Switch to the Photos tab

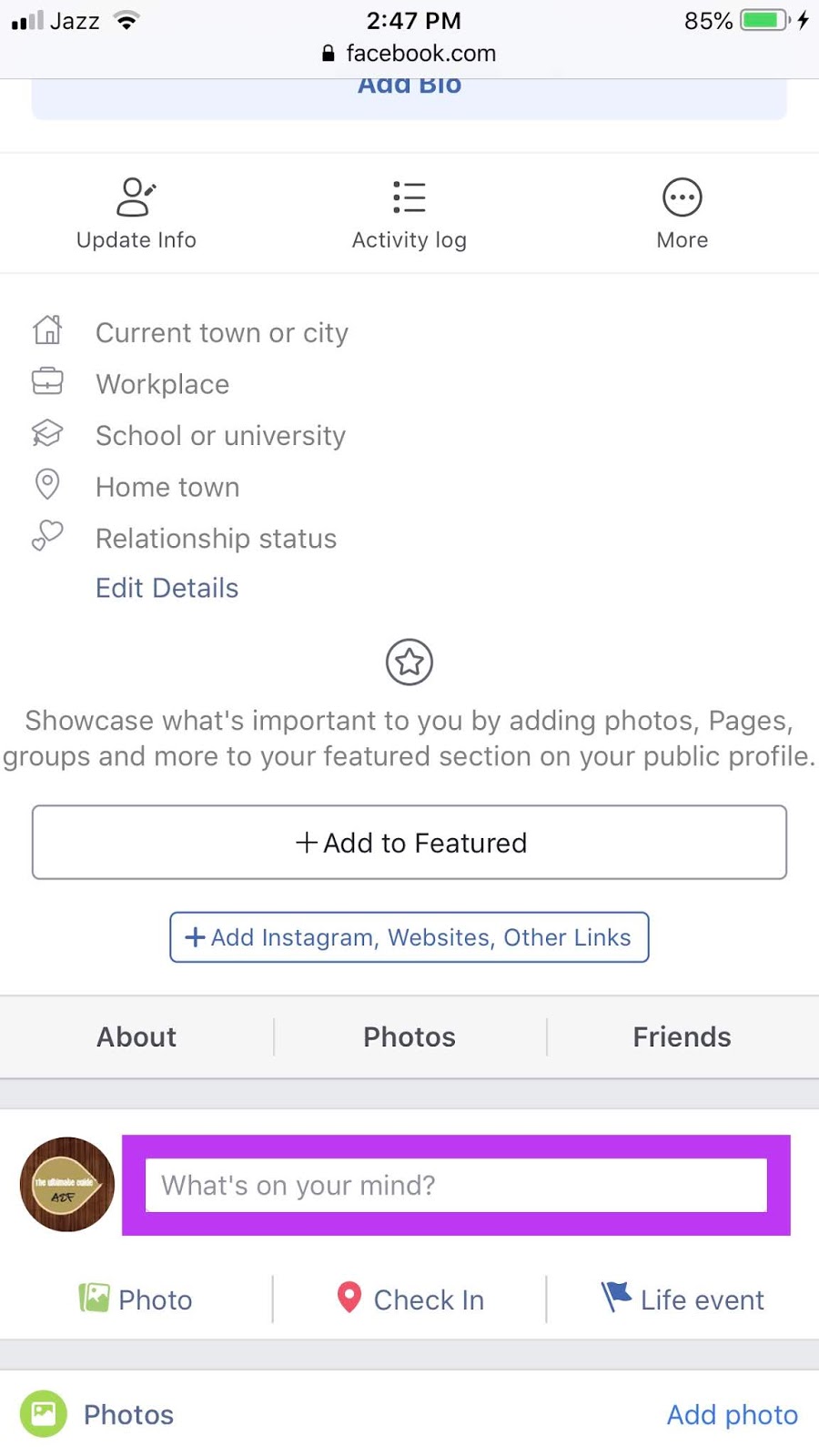click(x=409, y=1037)
